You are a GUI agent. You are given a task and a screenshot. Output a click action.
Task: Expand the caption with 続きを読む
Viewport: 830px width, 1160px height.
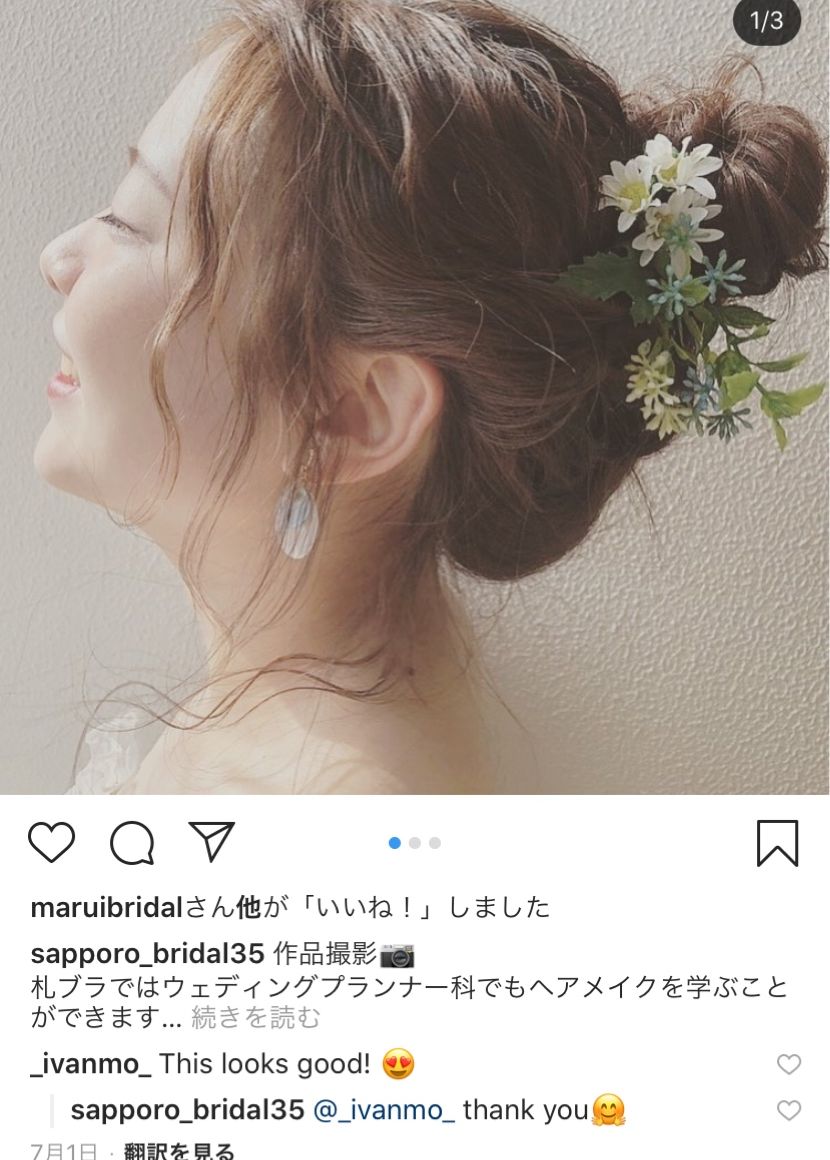256,1018
